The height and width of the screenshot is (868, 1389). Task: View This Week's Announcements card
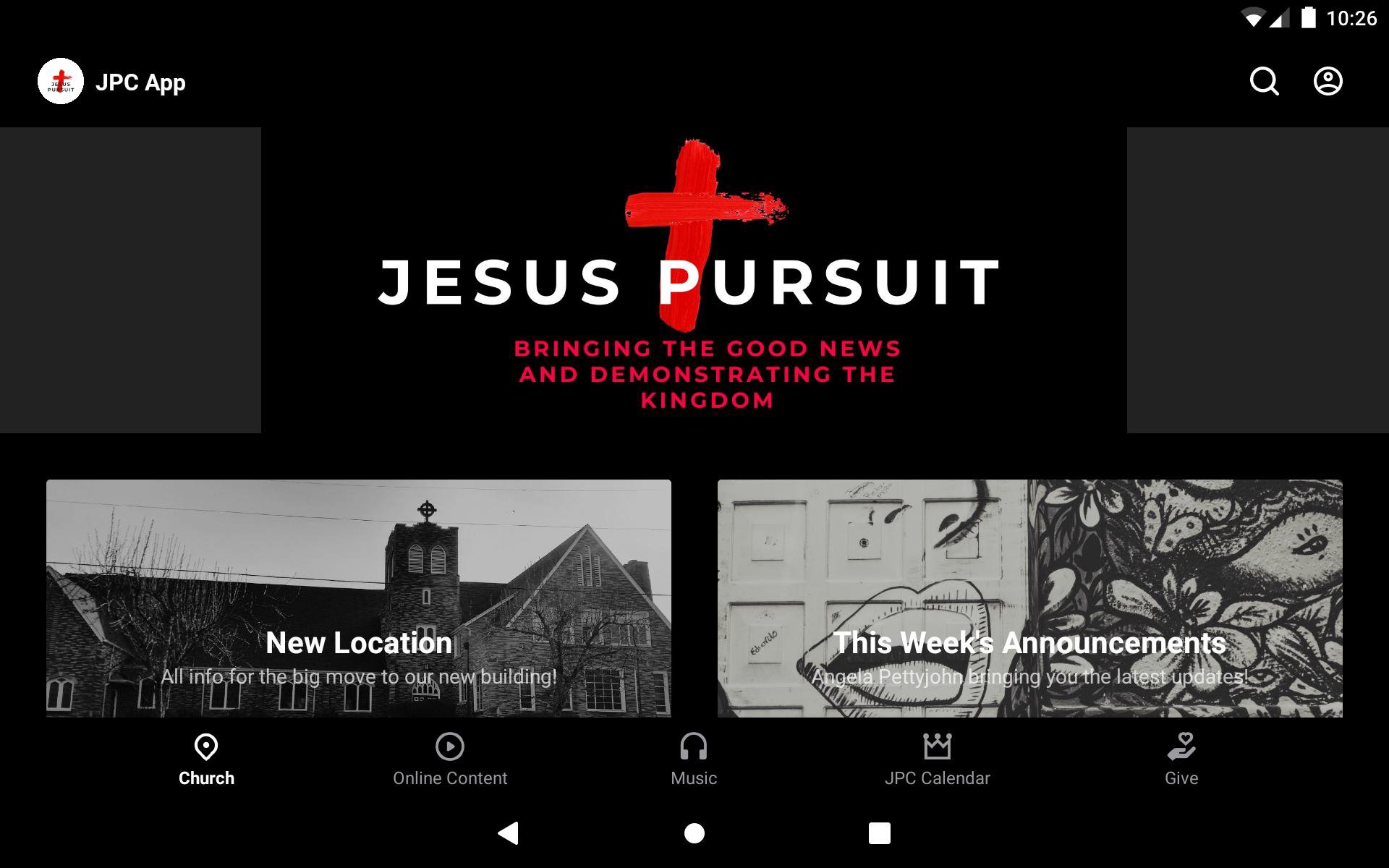tap(1029, 598)
